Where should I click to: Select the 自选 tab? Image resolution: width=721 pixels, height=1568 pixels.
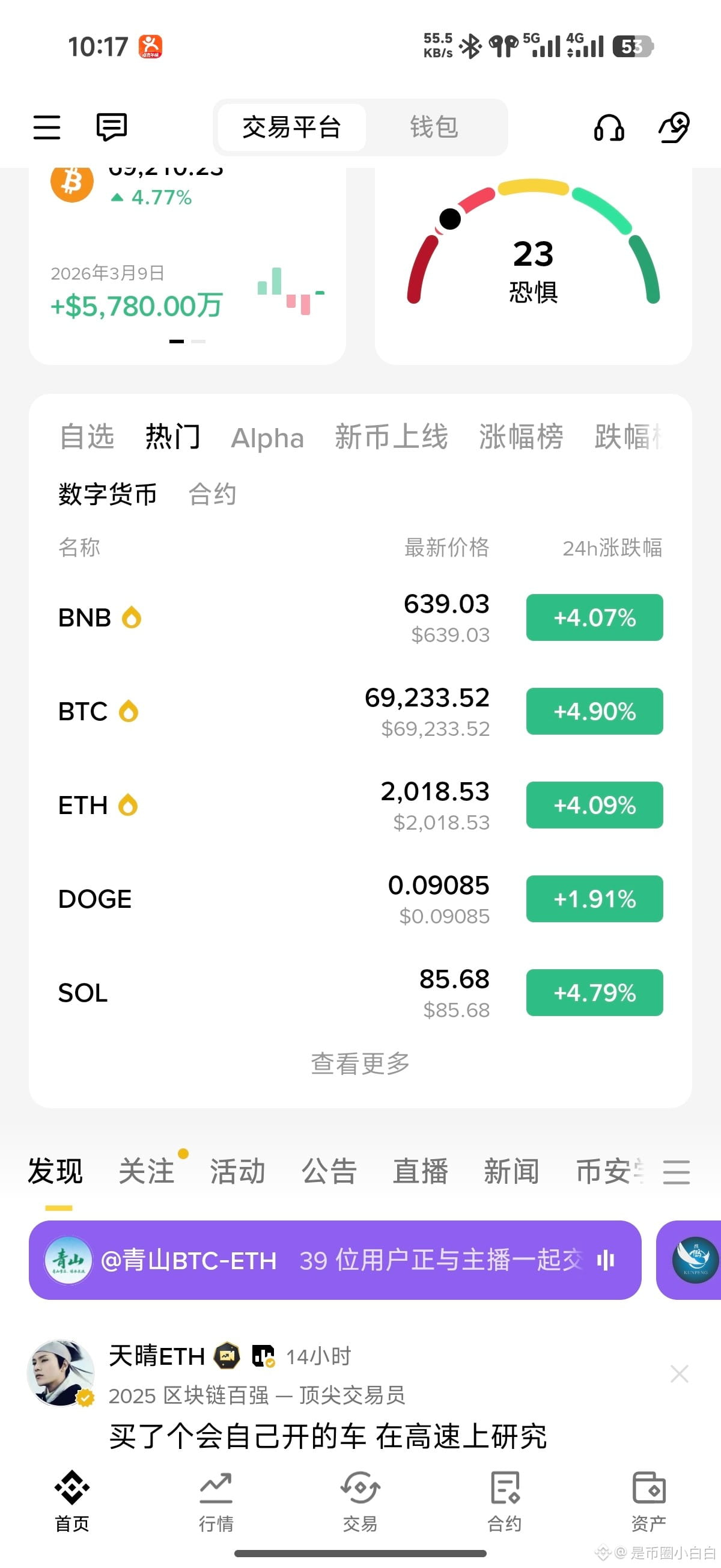point(87,437)
